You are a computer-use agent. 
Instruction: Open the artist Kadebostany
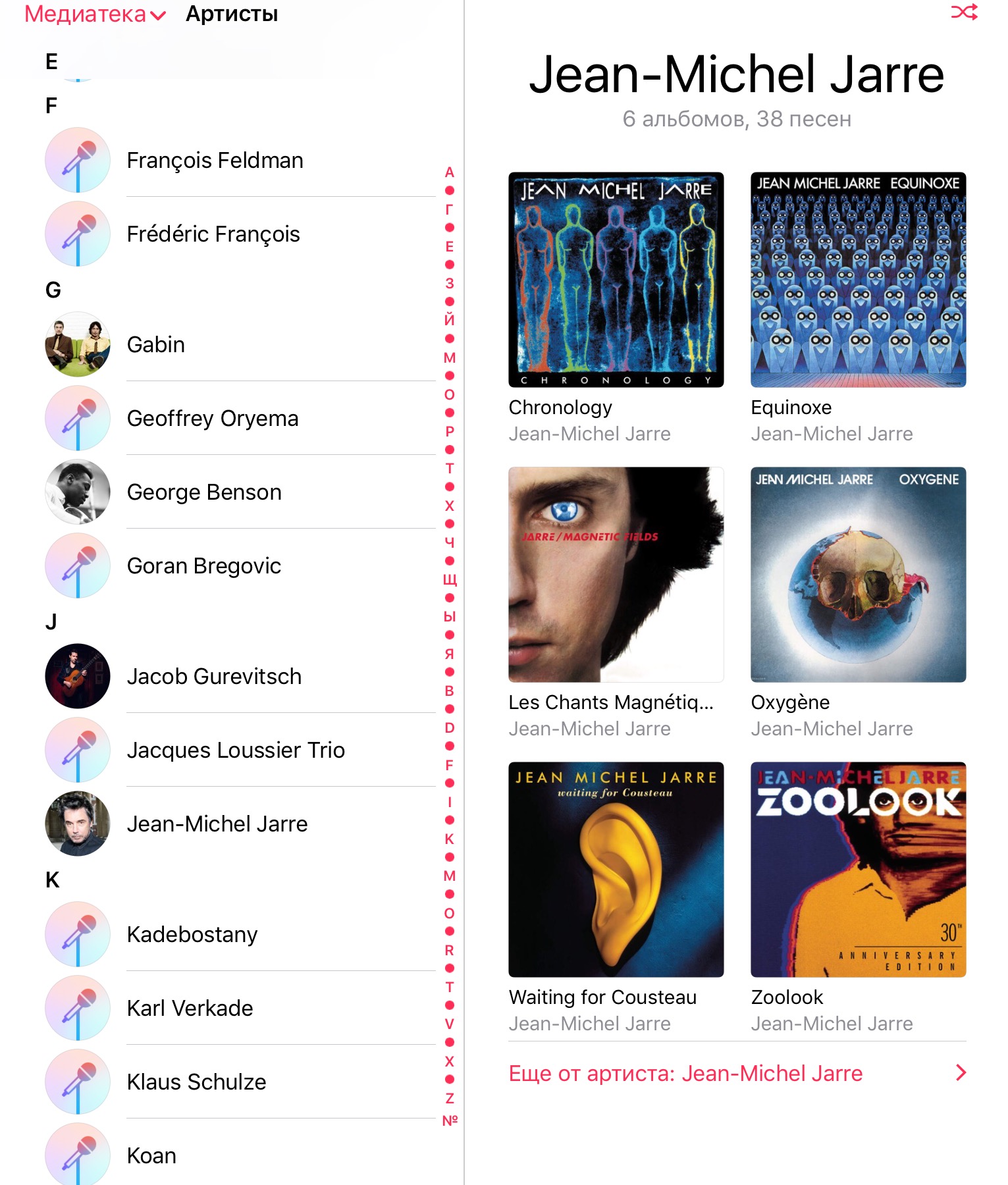coord(192,934)
